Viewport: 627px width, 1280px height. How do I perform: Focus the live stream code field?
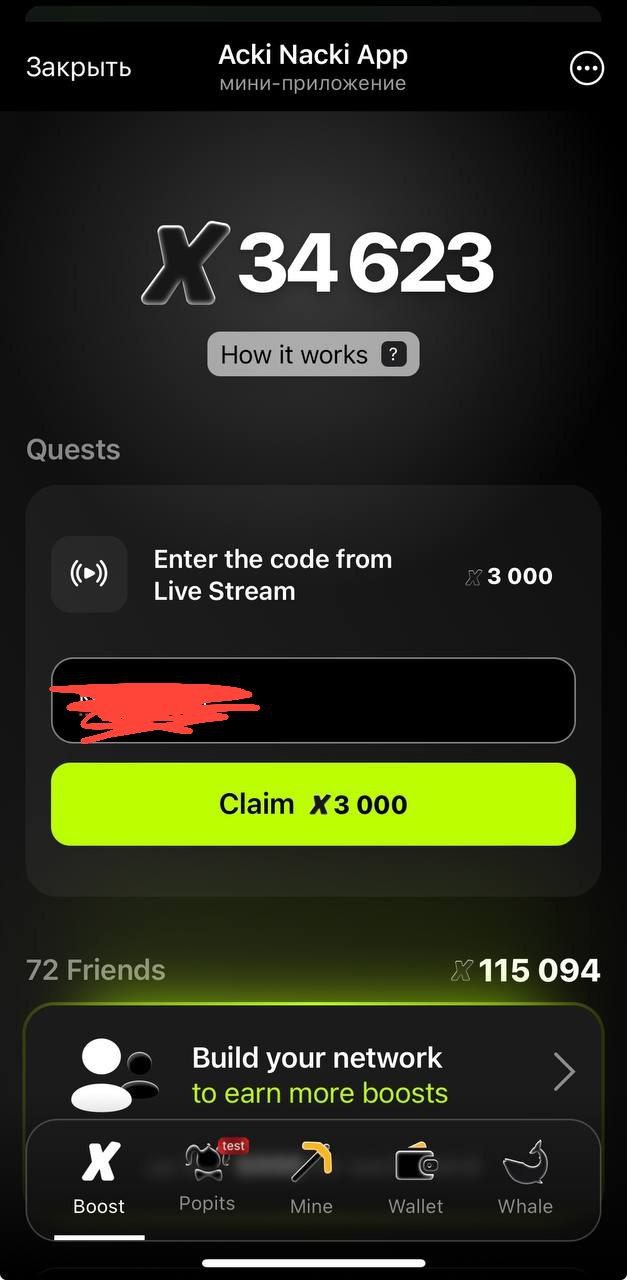313,700
